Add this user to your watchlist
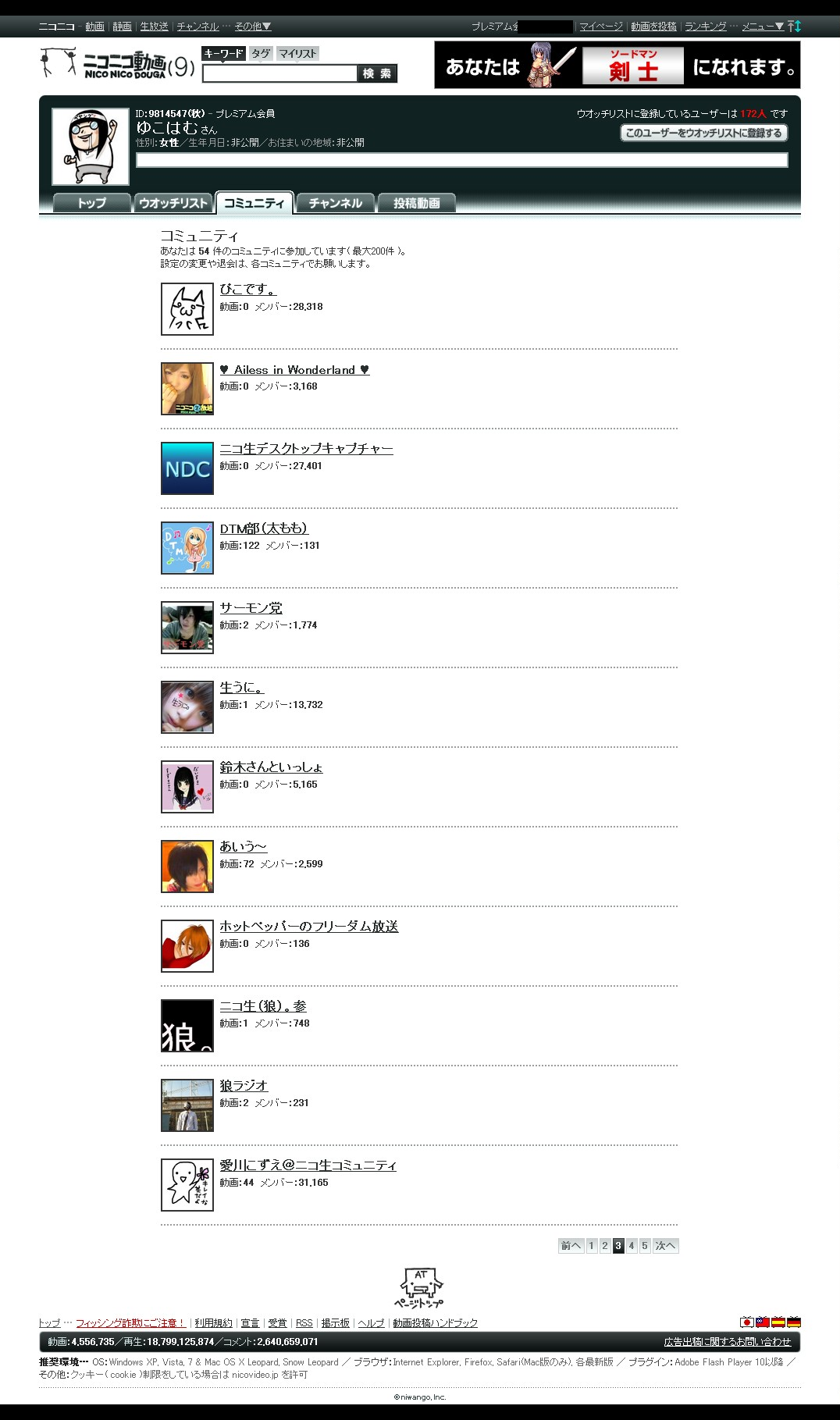The image size is (840, 1420). point(703,133)
